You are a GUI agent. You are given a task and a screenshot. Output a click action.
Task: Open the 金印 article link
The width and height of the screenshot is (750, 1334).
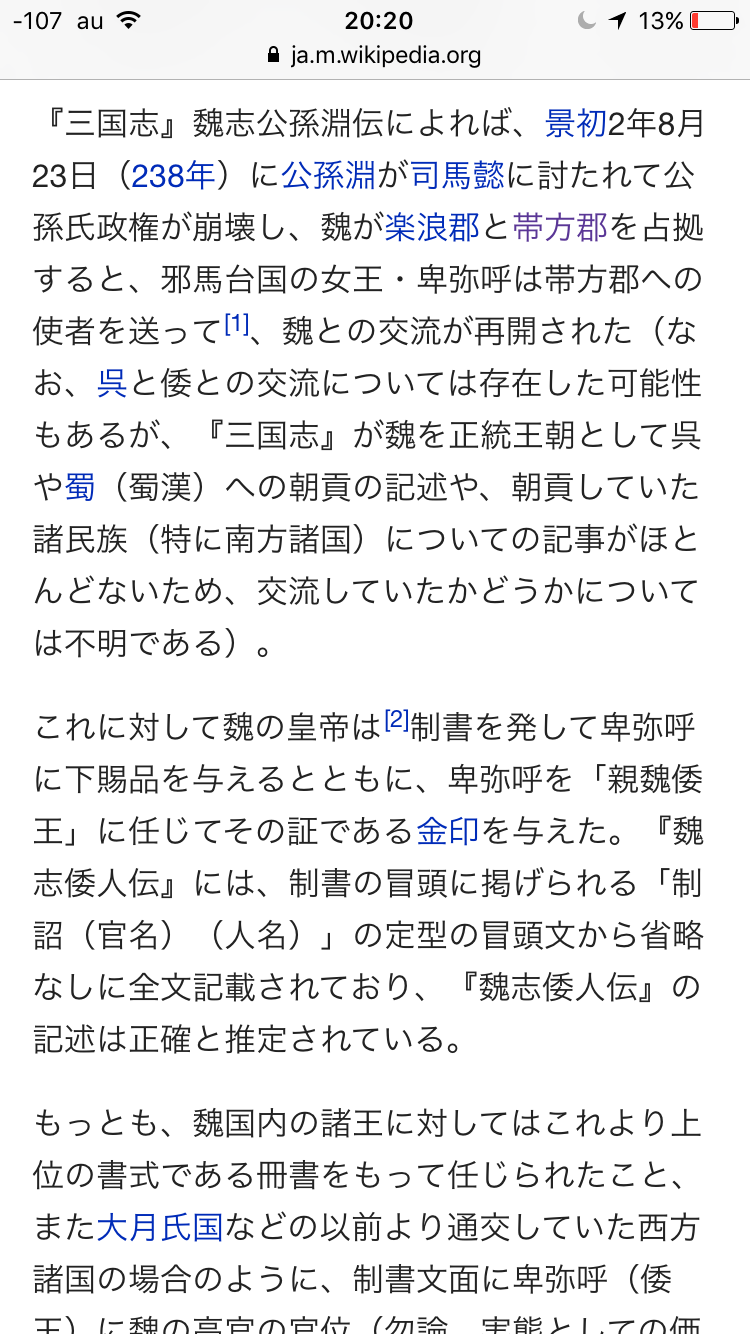(x=448, y=832)
